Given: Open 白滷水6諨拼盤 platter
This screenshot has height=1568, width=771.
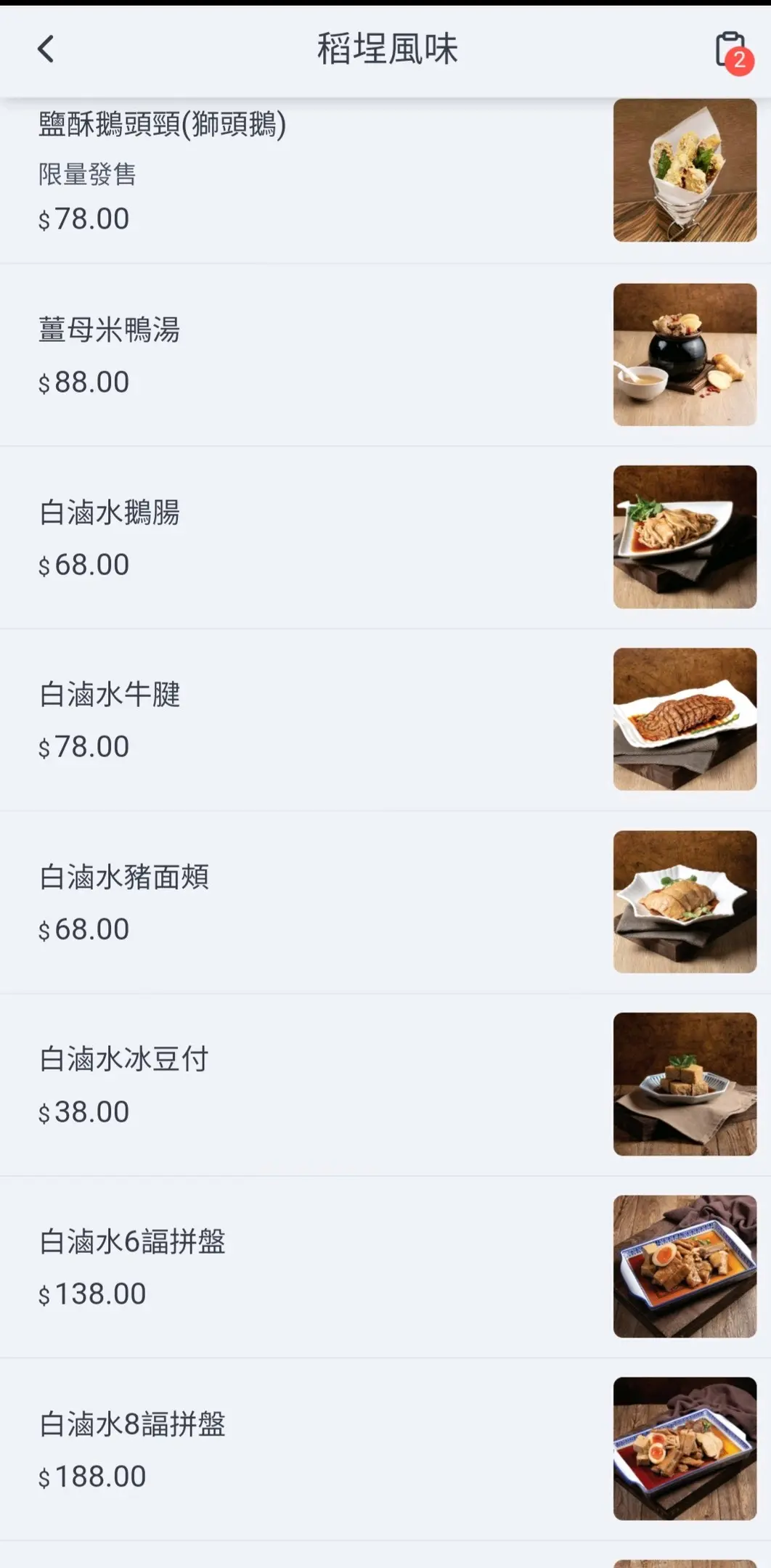Looking at the screenshot, I should (x=132, y=1242).
